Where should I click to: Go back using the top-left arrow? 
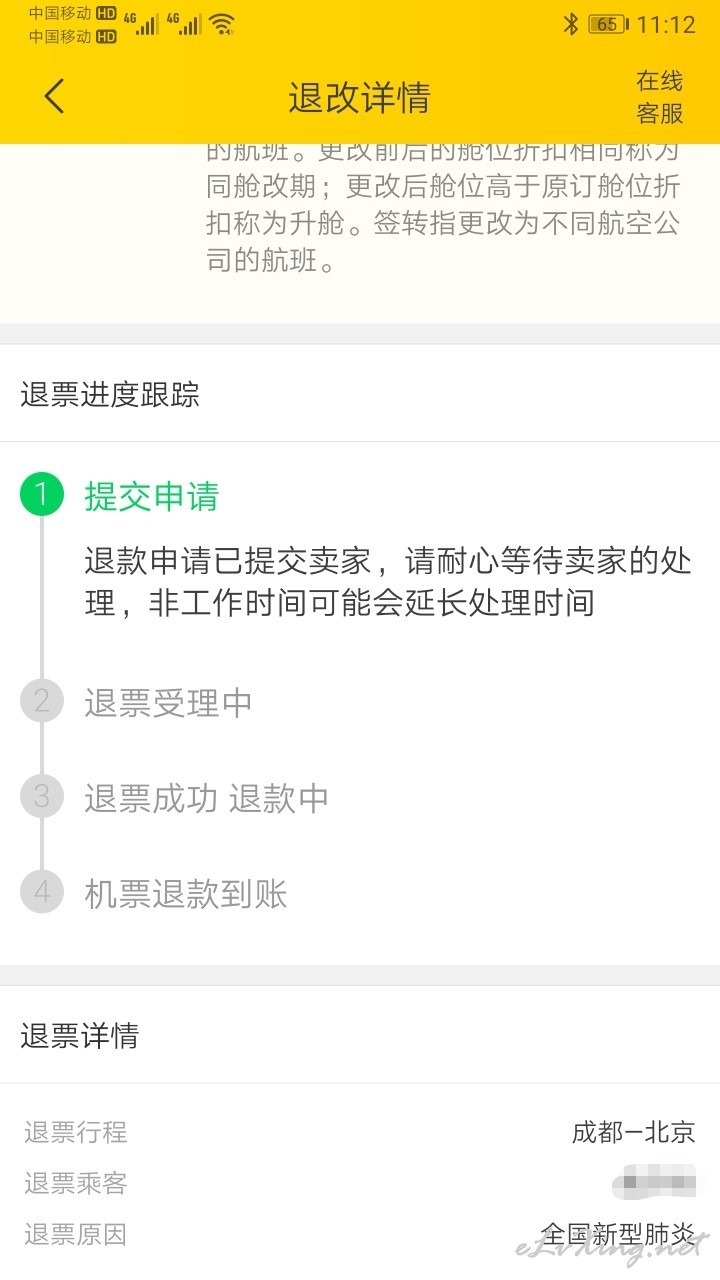coord(54,97)
